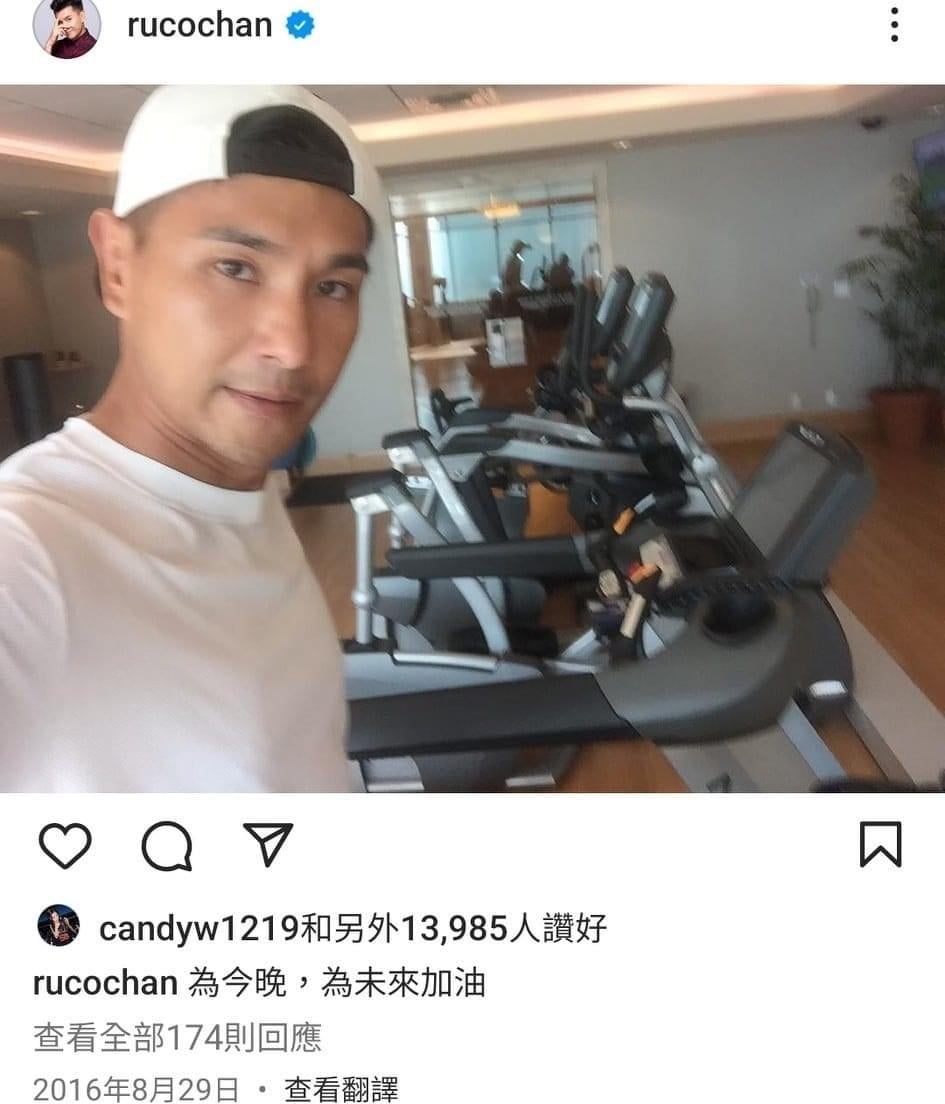Open the comment bubble icon
945x1104 pixels.
tap(166, 846)
